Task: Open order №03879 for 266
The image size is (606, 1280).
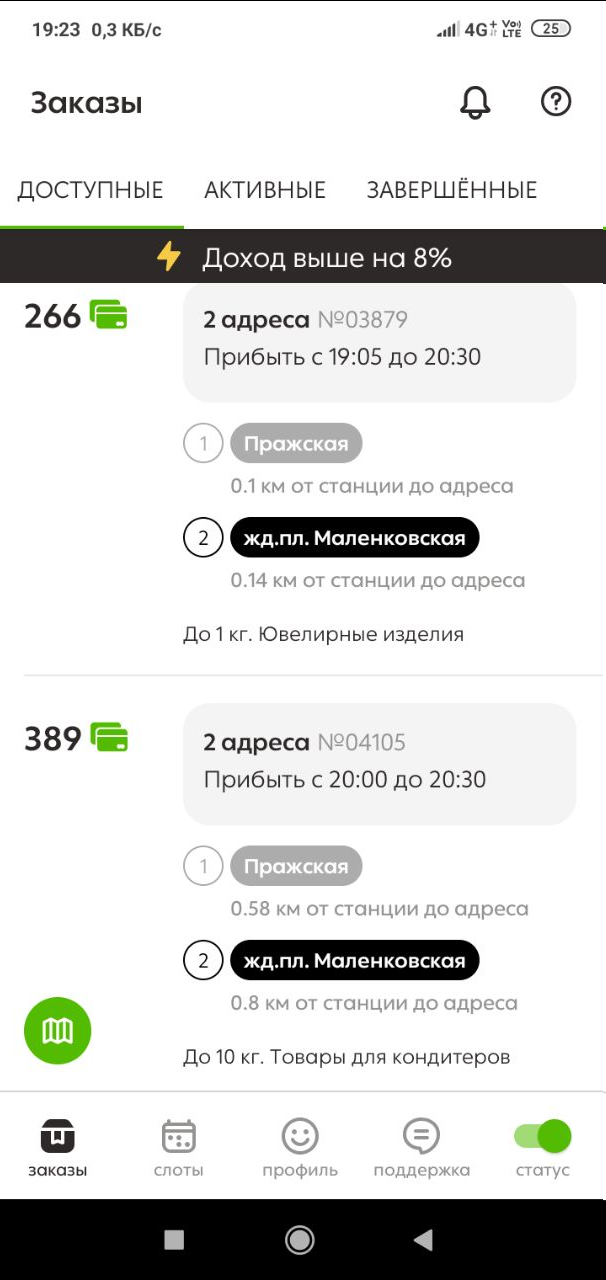Action: (379, 341)
